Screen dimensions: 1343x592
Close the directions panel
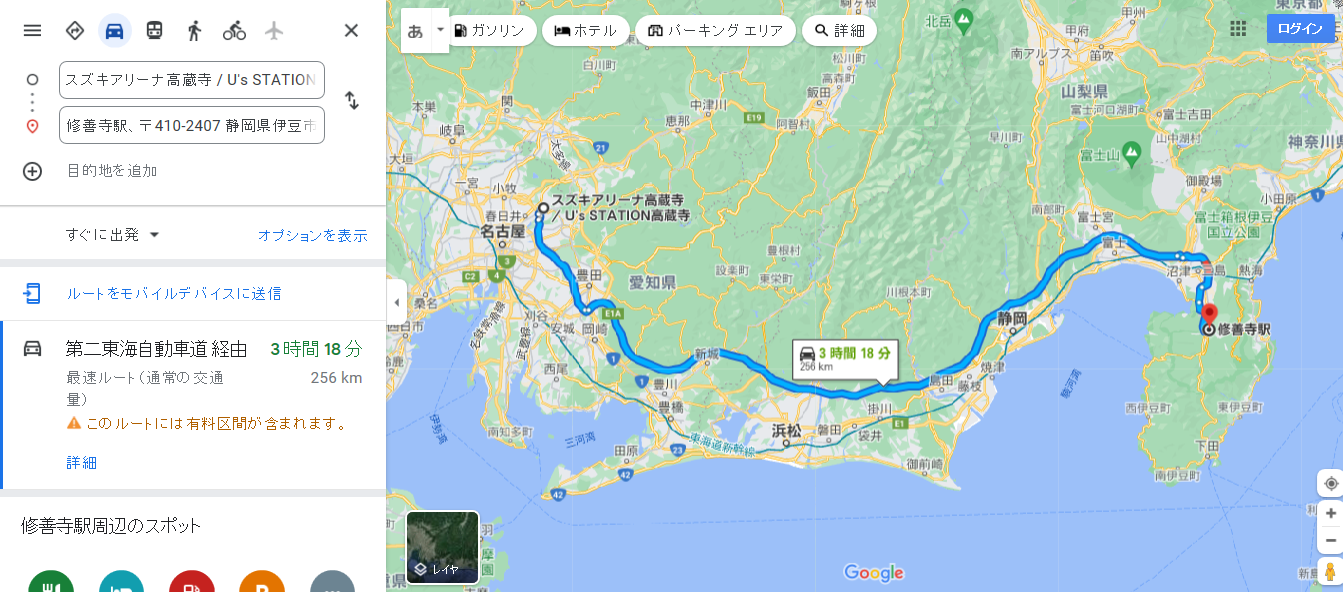coord(351,30)
